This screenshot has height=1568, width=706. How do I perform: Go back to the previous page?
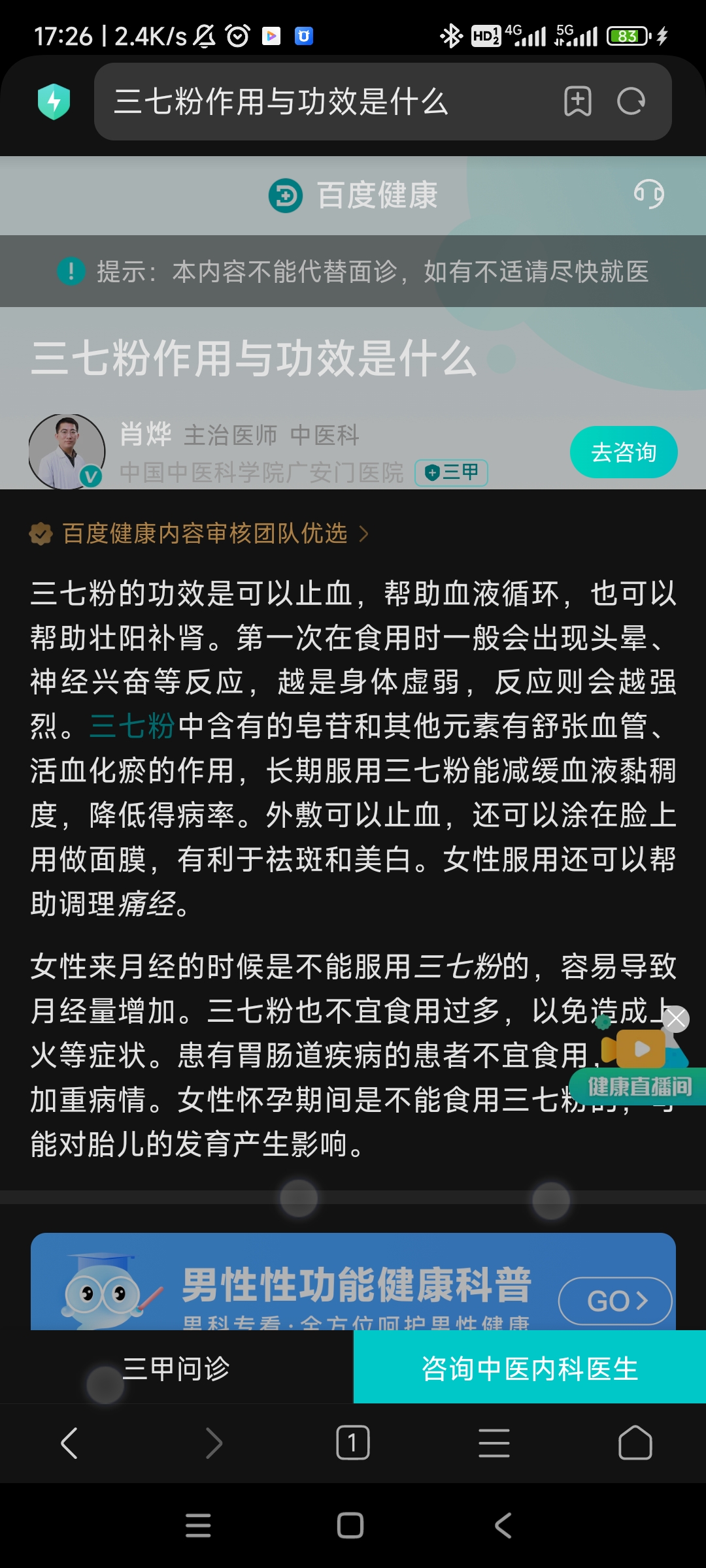pyautogui.click(x=69, y=1443)
